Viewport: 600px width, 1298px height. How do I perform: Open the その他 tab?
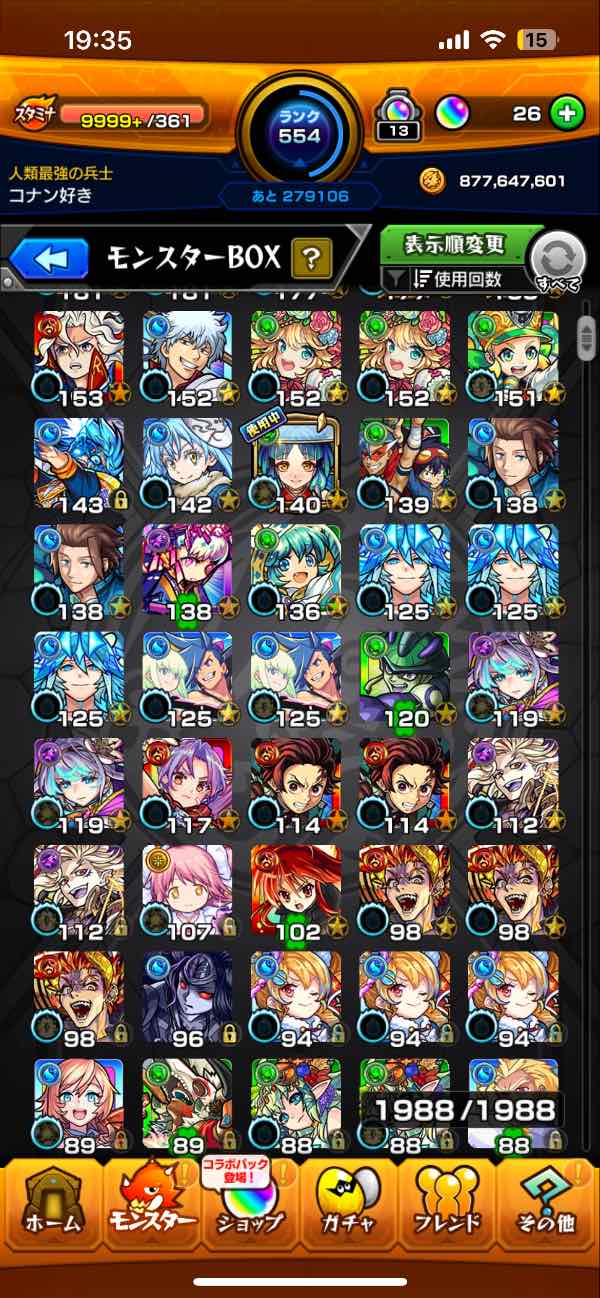point(546,1207)
